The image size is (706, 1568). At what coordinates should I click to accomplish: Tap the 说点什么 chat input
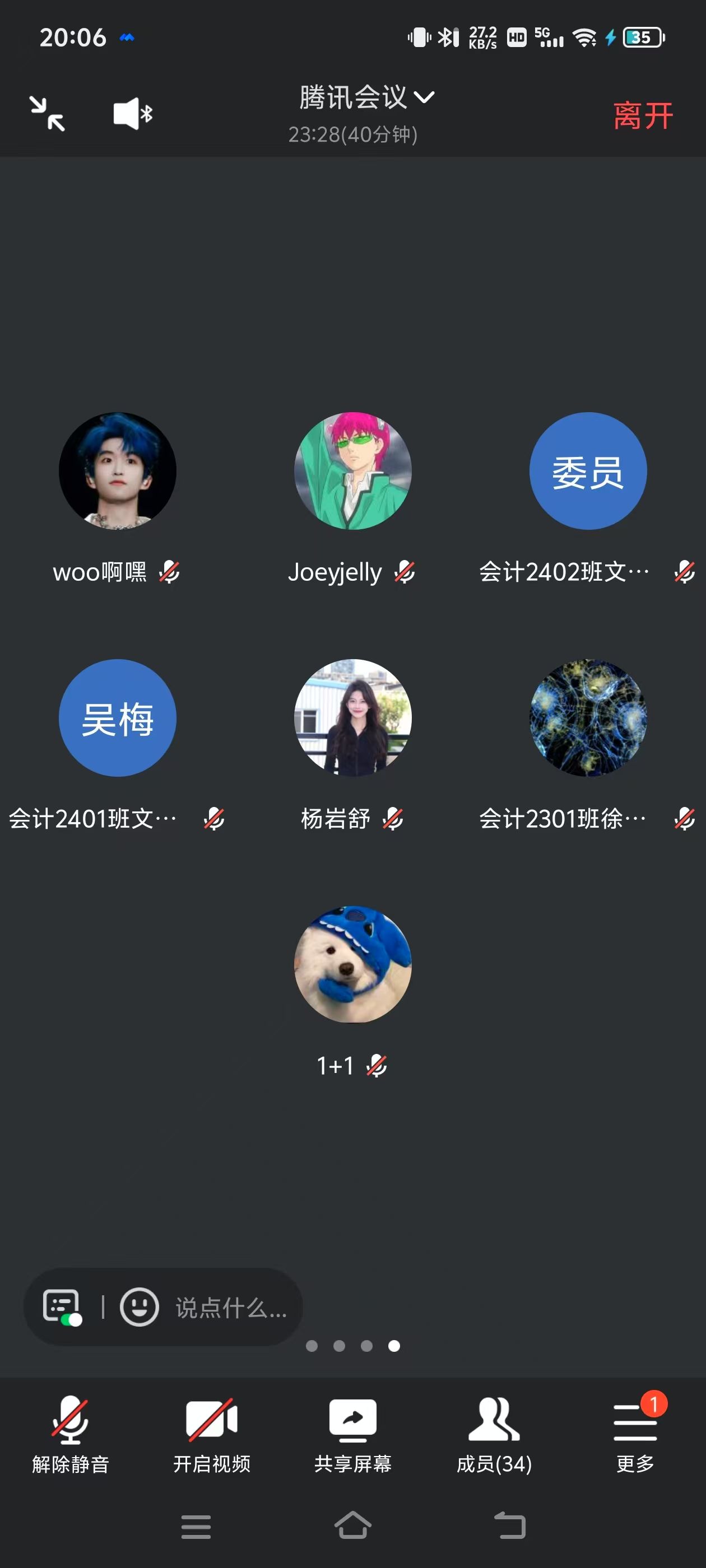click(231, 1308)
